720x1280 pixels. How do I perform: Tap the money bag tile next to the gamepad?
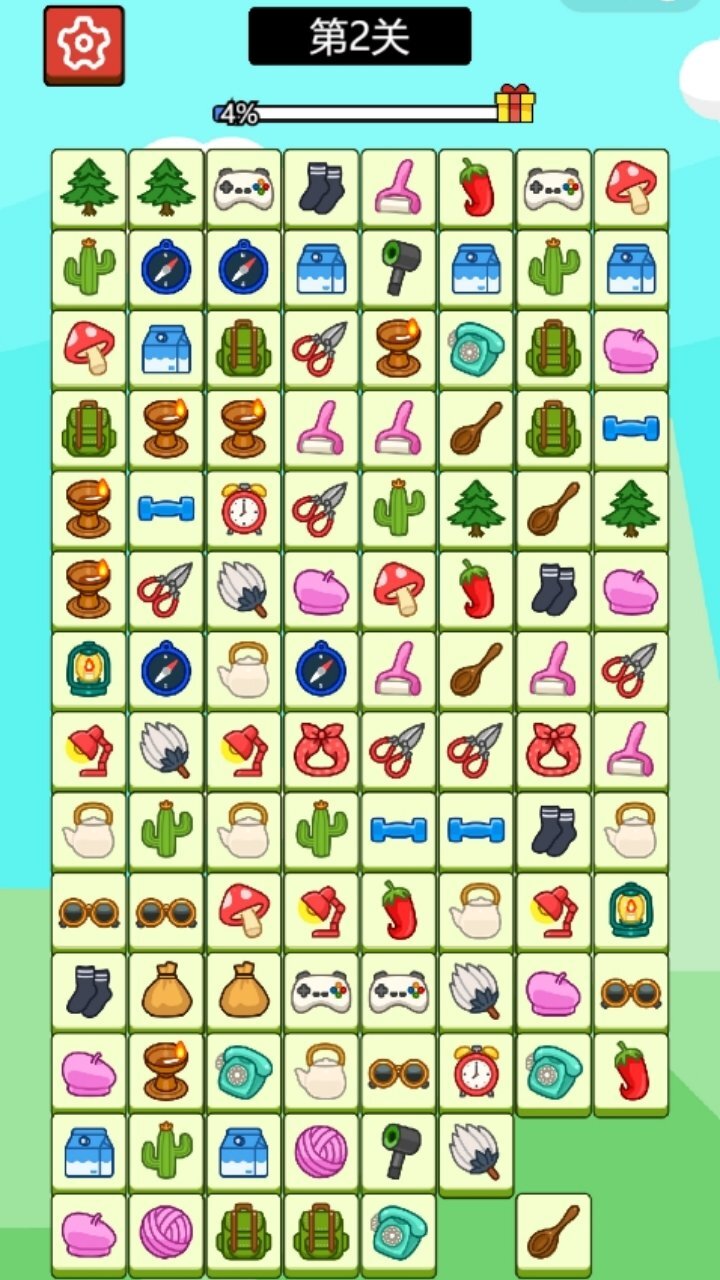(x=244, y=989)
